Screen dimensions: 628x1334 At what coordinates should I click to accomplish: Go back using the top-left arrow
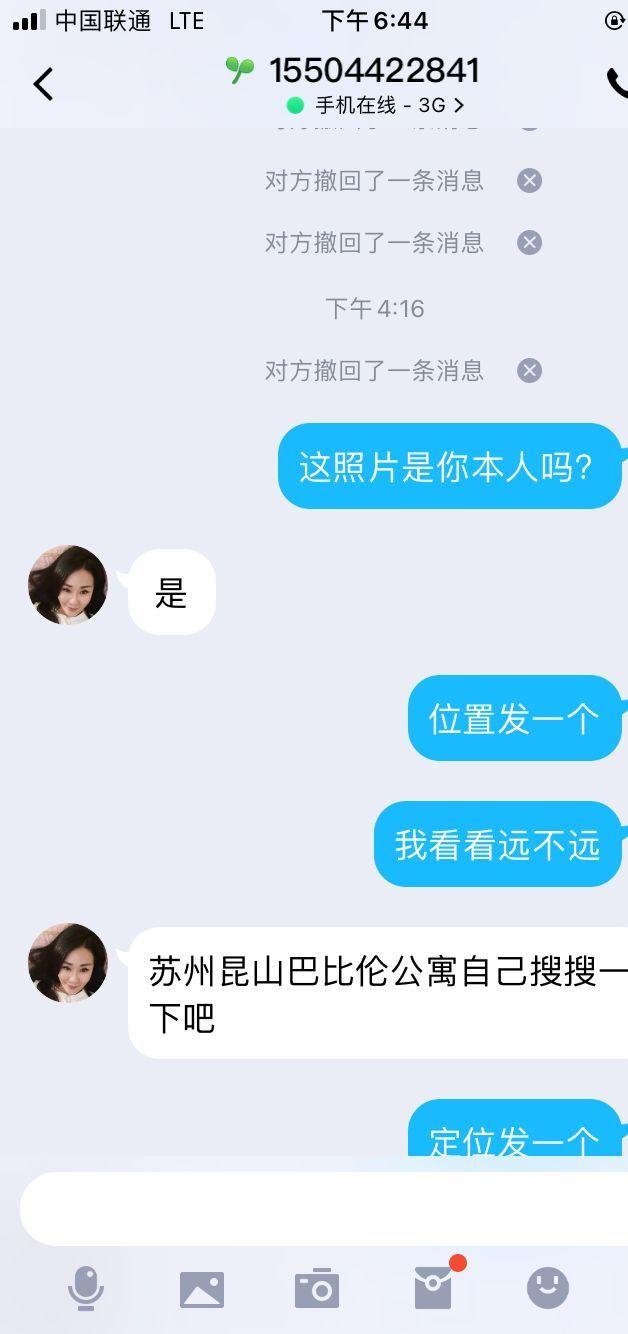43,84
